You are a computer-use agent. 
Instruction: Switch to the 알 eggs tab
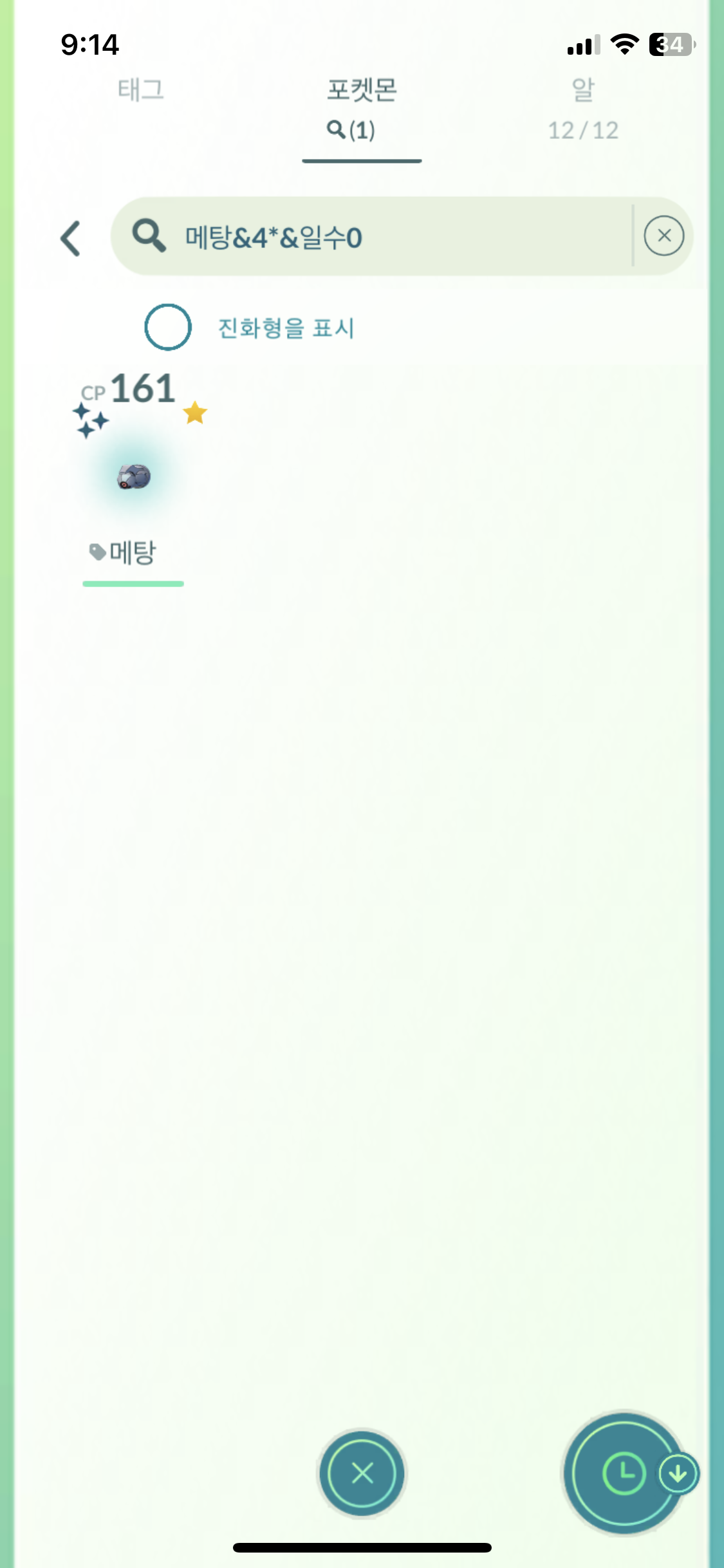[582, 106]
